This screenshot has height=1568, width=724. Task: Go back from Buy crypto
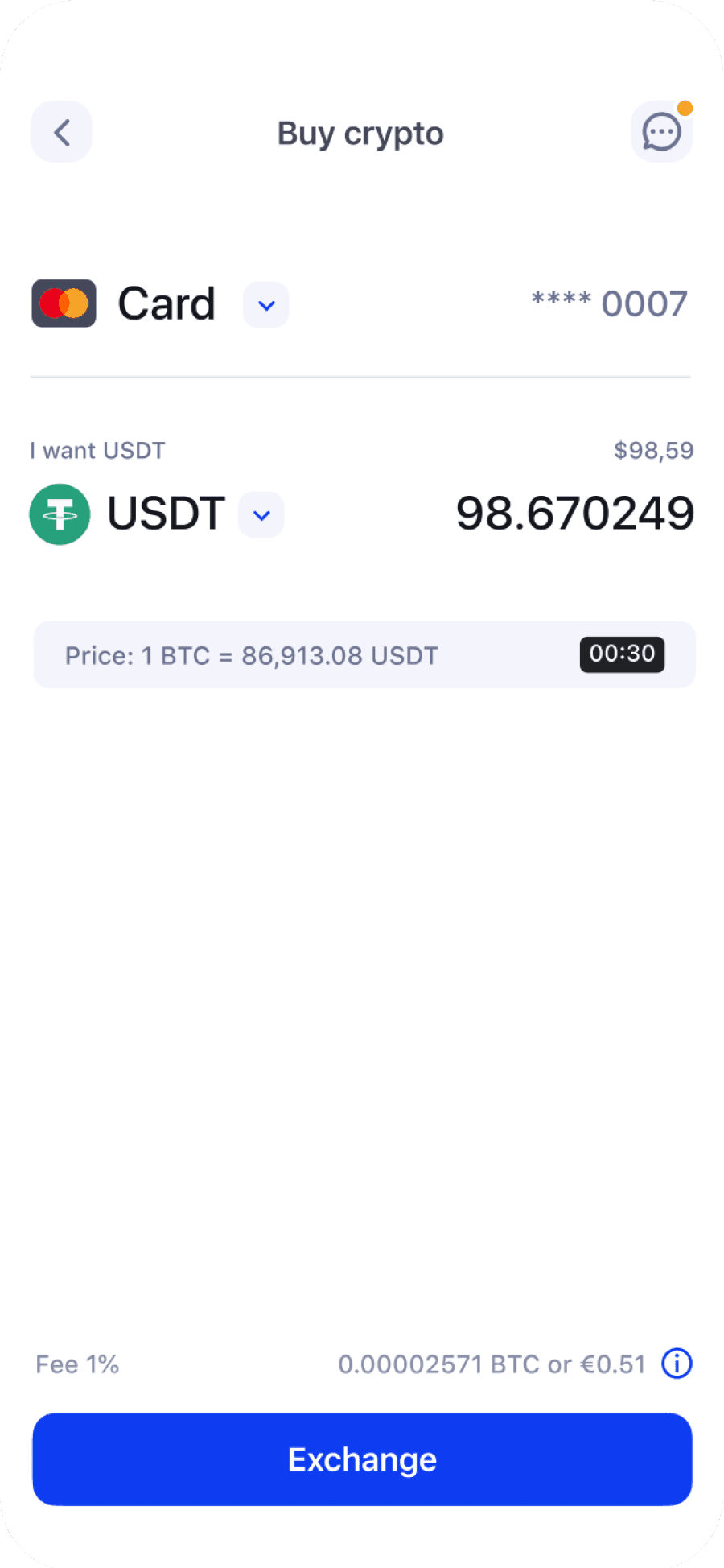[61, 132]
